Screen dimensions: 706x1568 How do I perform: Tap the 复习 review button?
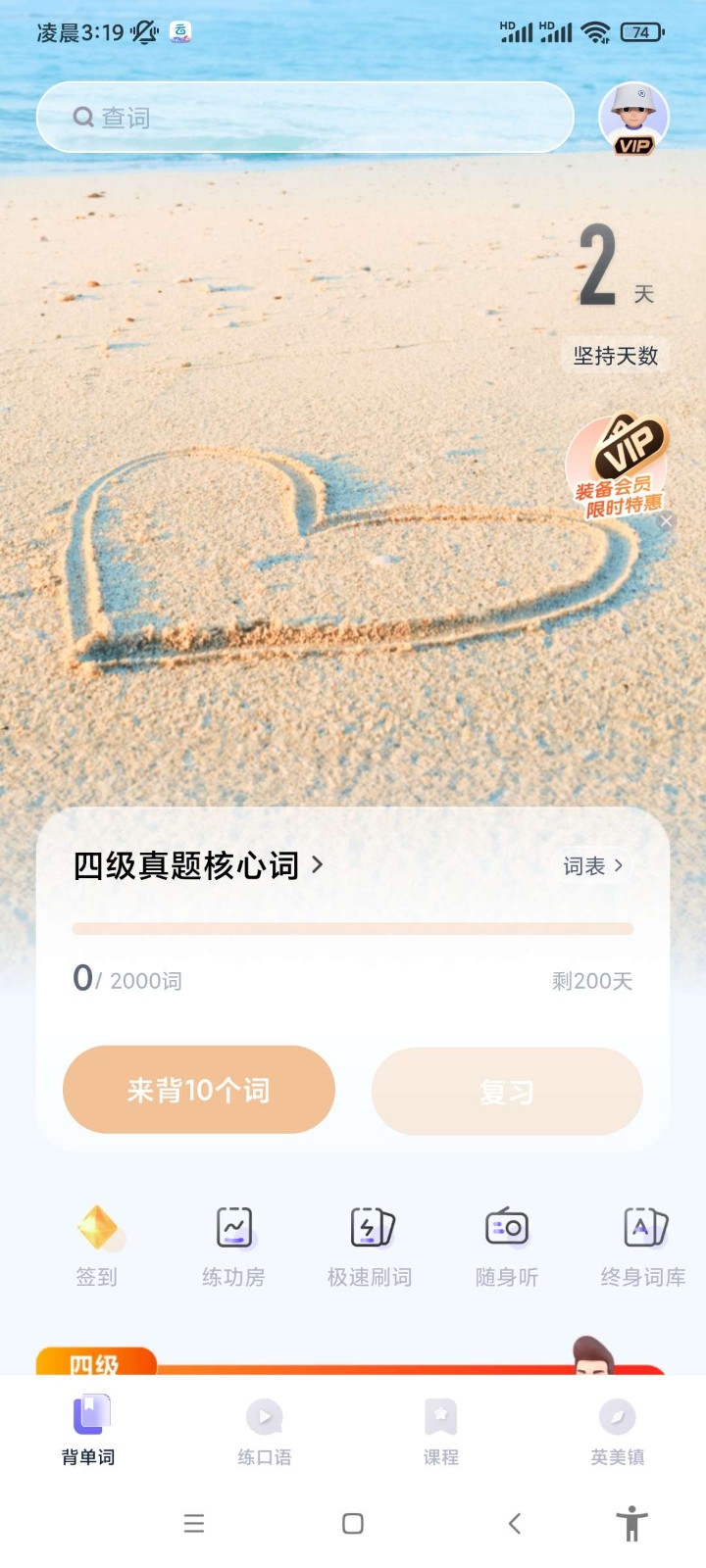point(507,1091)
